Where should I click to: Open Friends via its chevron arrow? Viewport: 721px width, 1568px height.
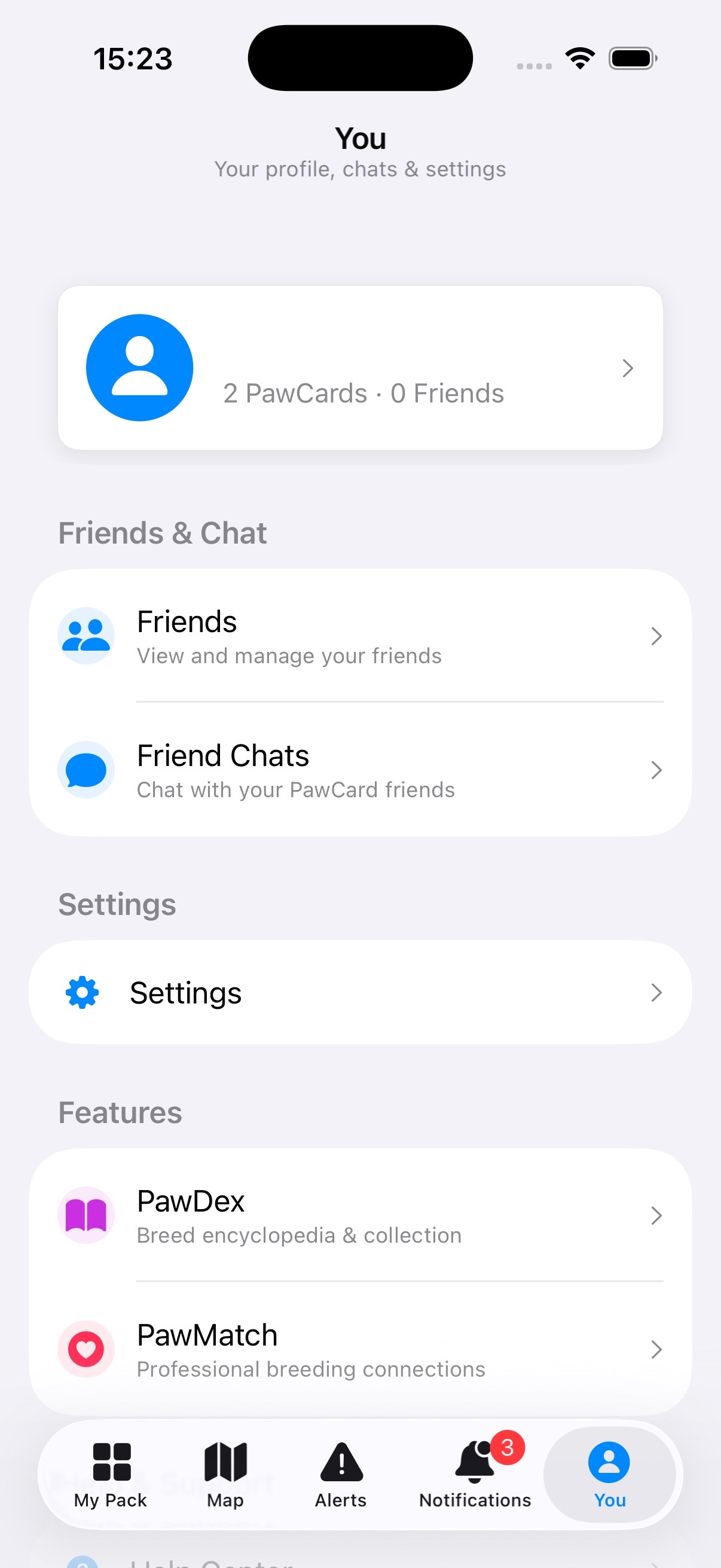[x=656, y=636]
